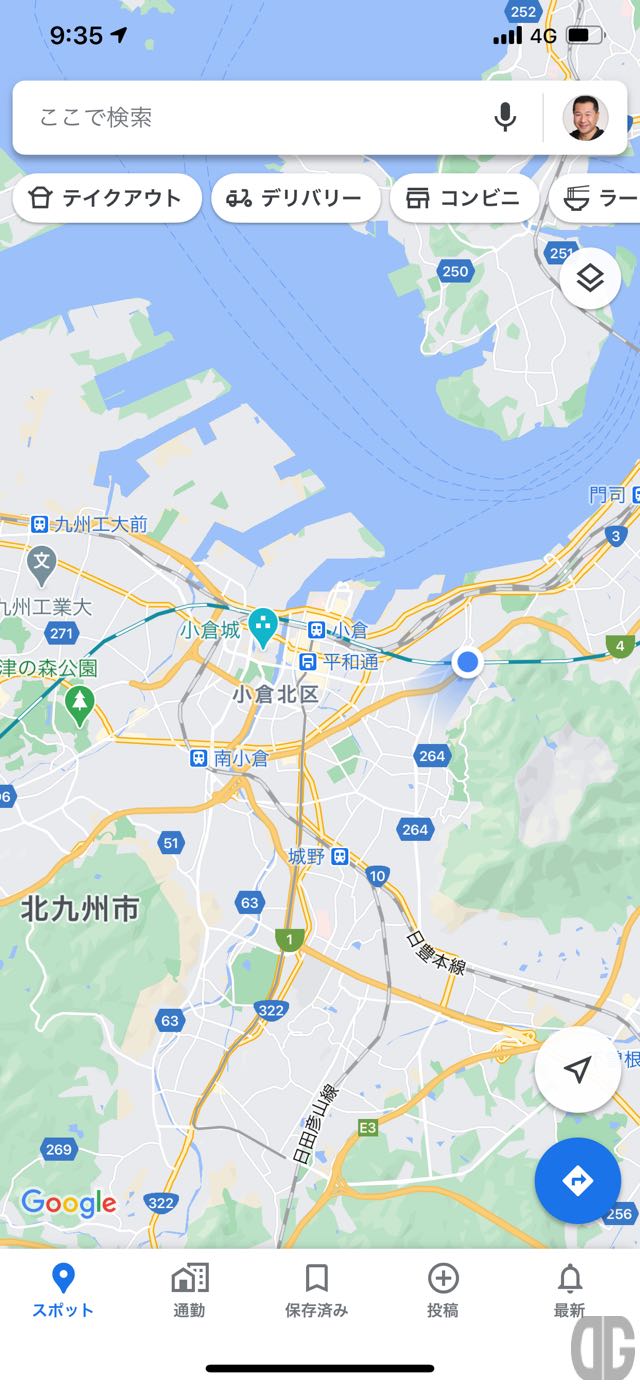The width and height of the screenshot is (640, 1385).
Task: Open the 最新 tab
Action: pyautogui.click(x=570, y=1290)
